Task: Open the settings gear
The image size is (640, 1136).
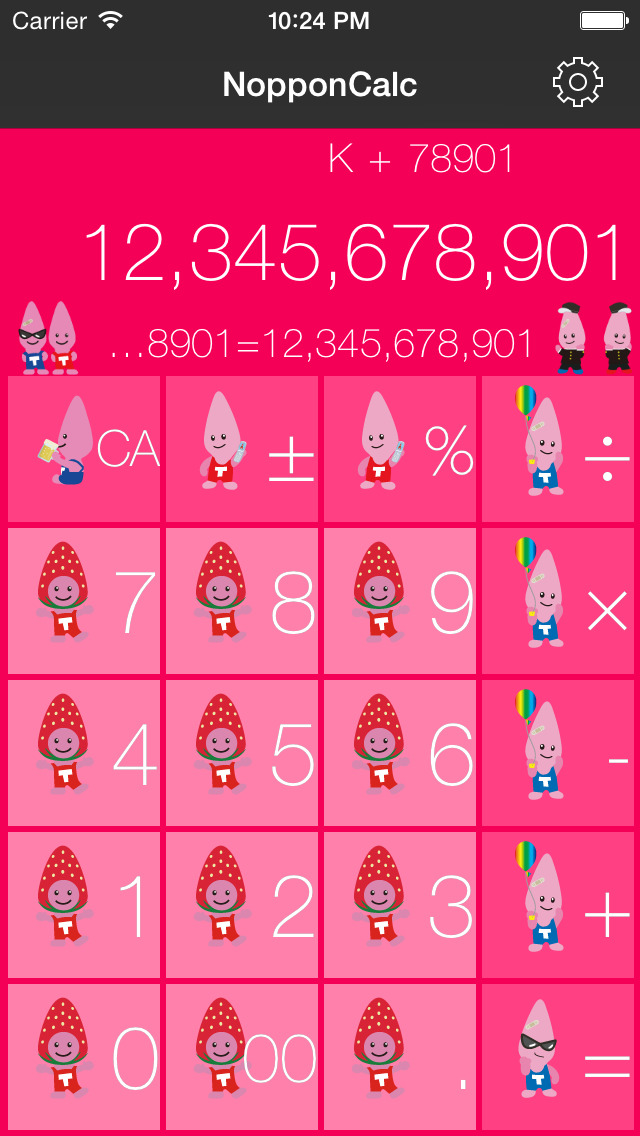Action: [578, 83]
